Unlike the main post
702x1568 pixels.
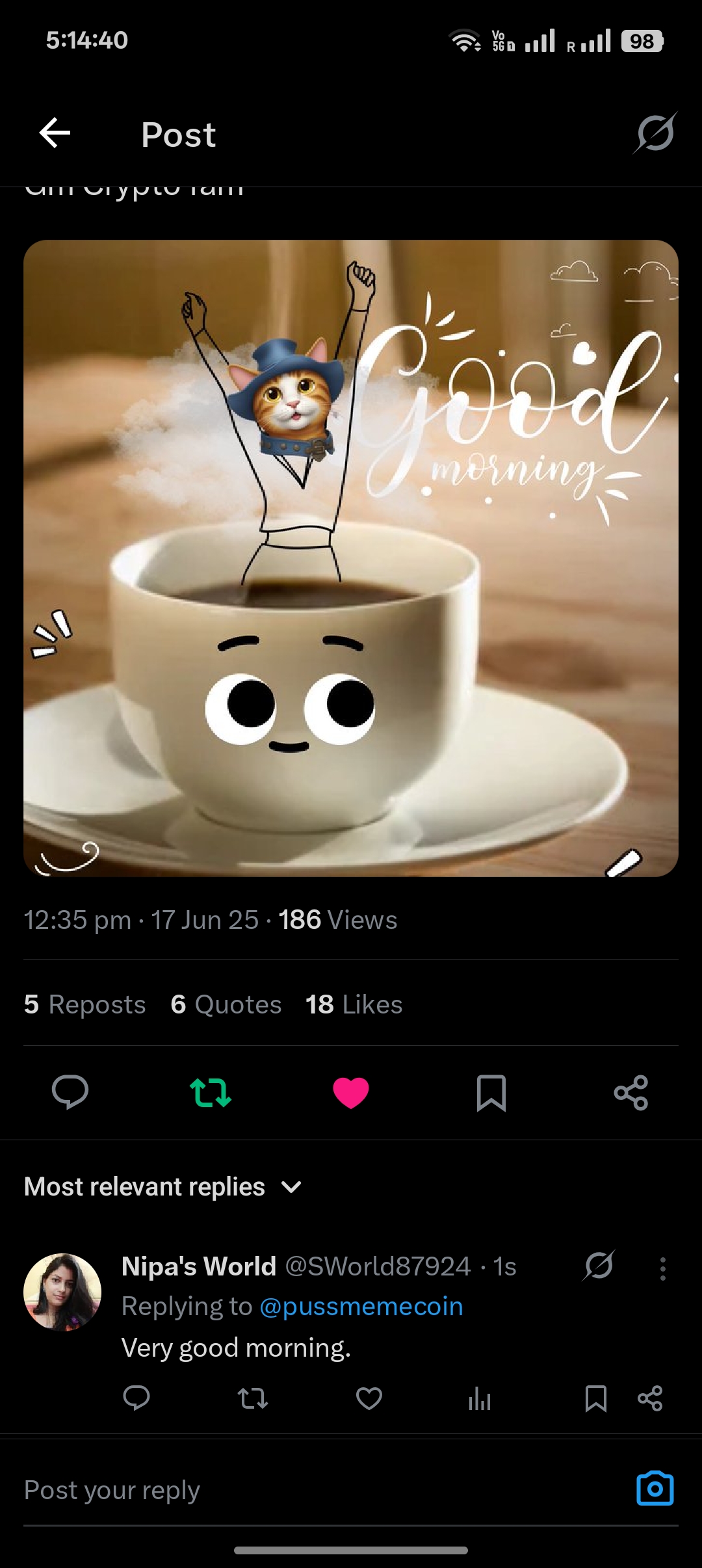click(x=351, y=1092)
